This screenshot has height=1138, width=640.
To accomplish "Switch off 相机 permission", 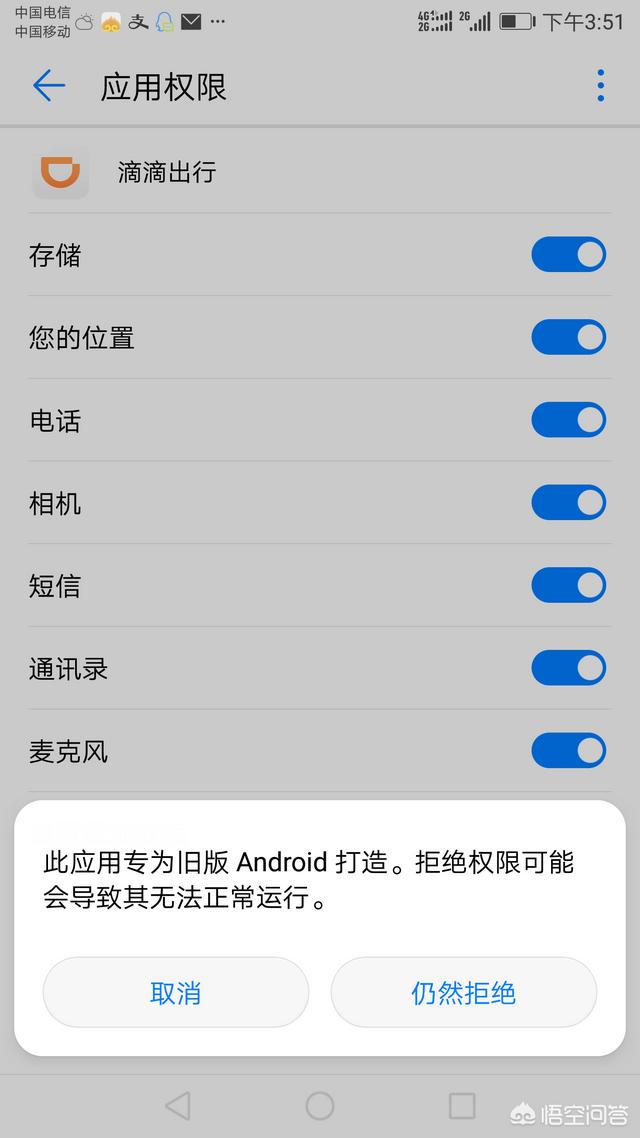I will (x=568, y=503).
